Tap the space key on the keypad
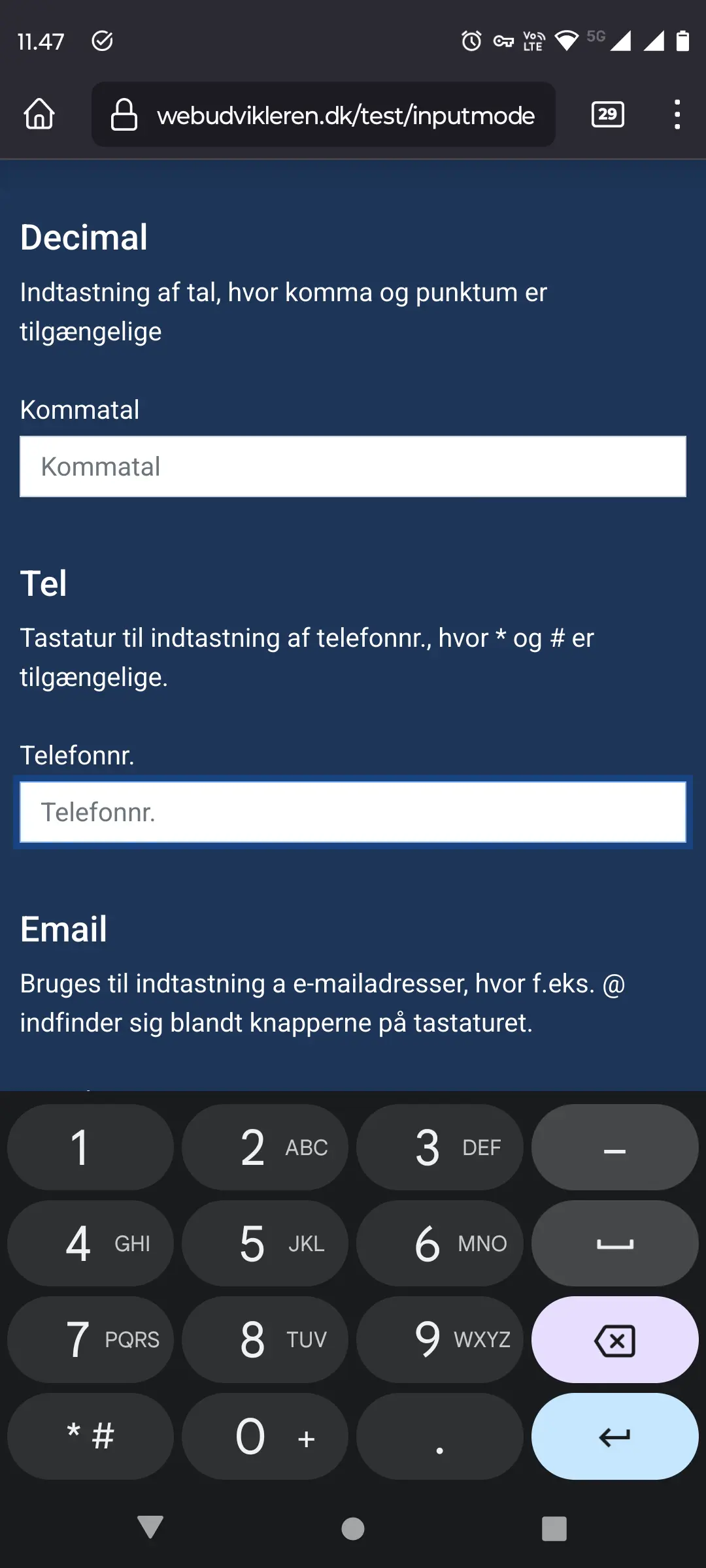The width and height of the screenshot is (706, 1568). click(614, 1243)
